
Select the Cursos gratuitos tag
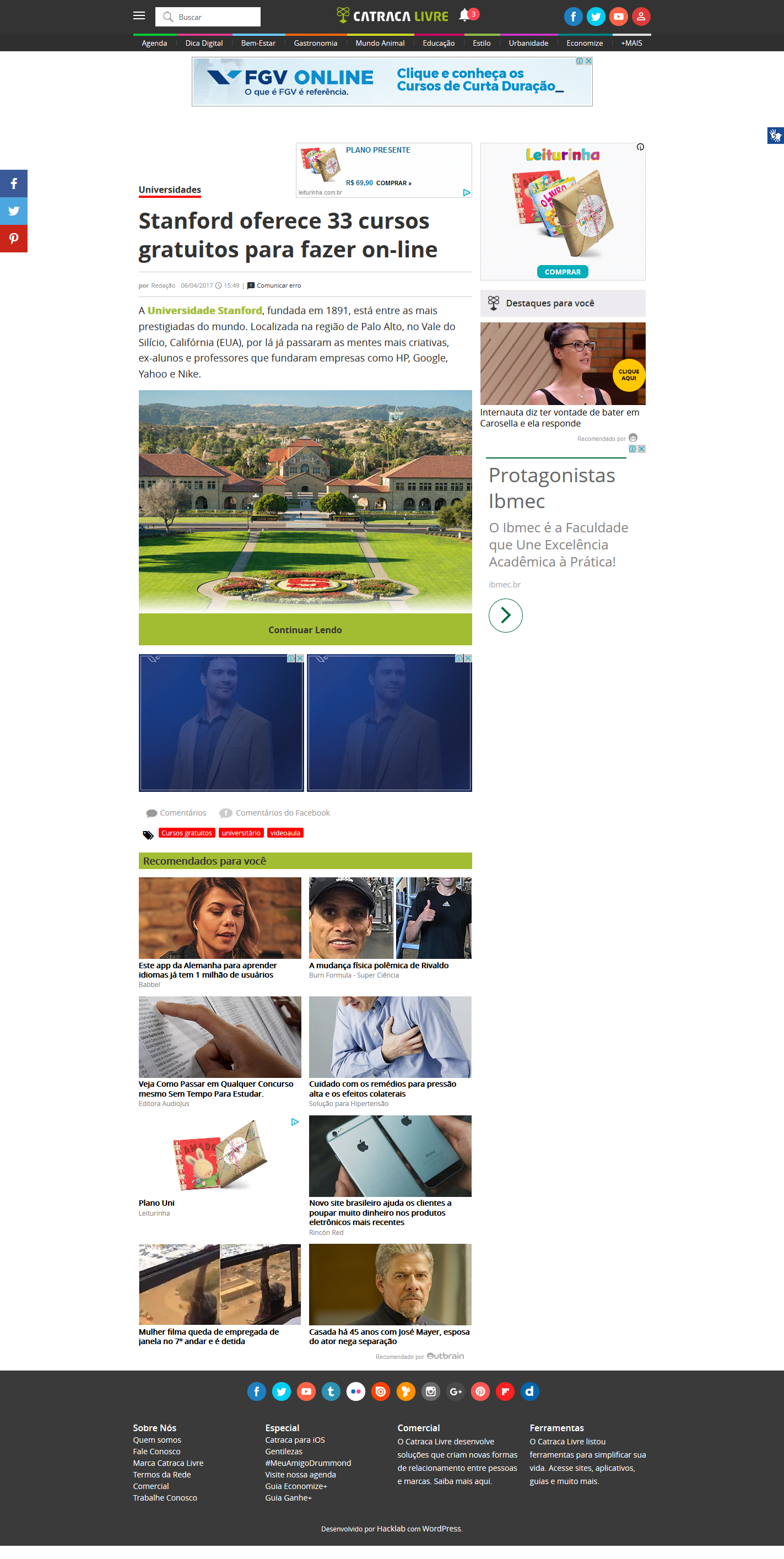point(187,833)
